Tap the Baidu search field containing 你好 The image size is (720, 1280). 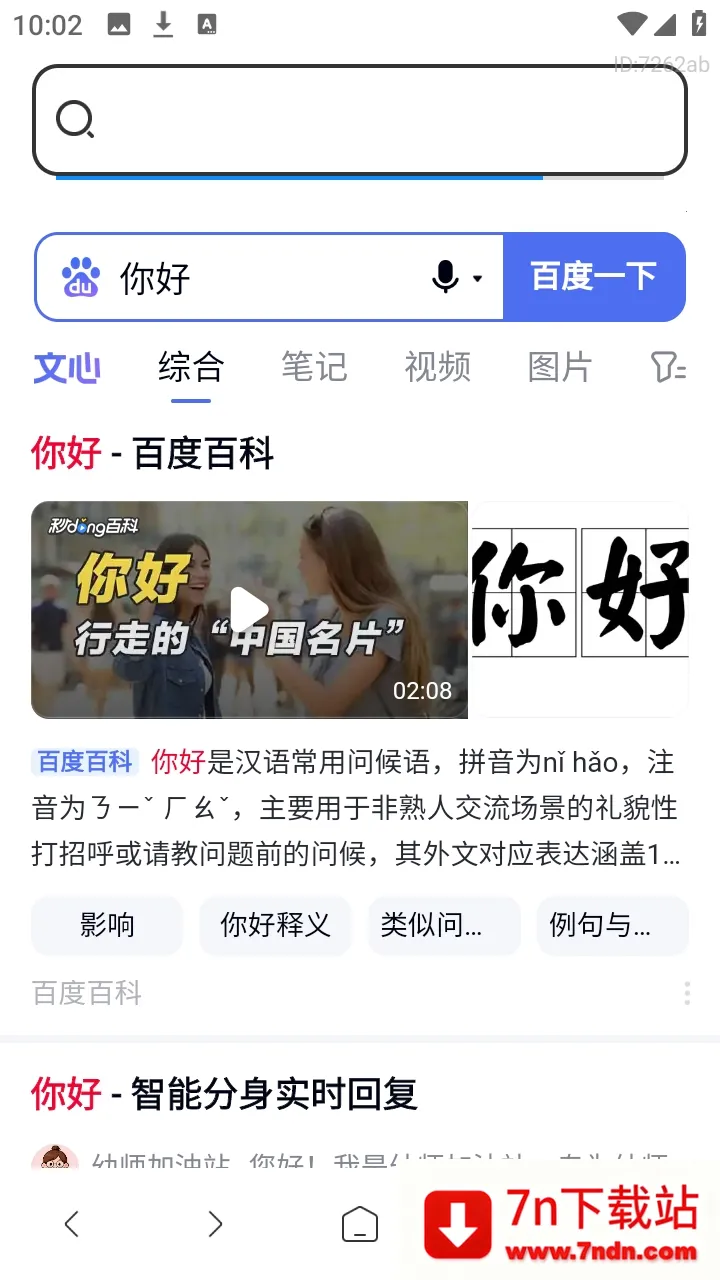[x=270, y=277]
